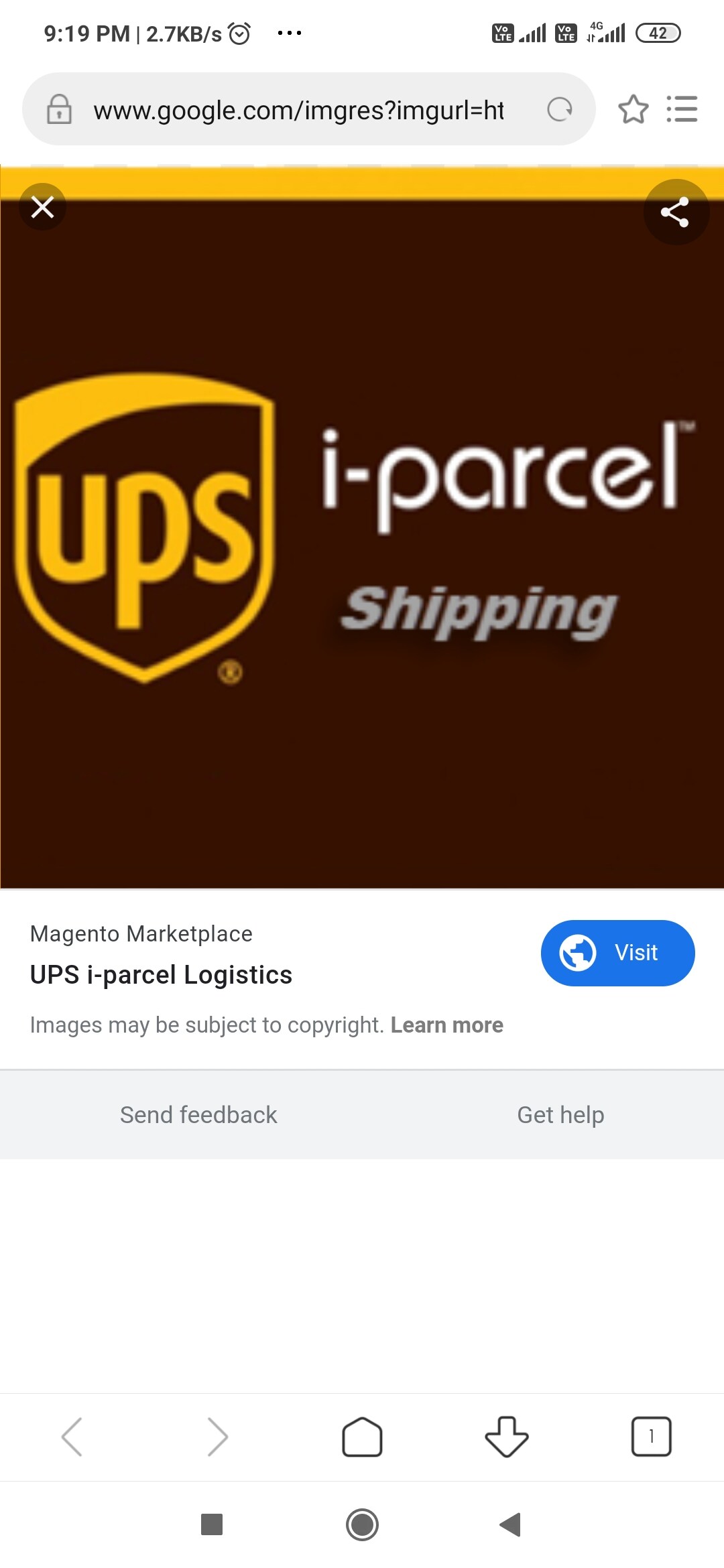The height and width of the screenshot is (1568, 724).
Task: Tap the URL address bar
Action: 298,110
